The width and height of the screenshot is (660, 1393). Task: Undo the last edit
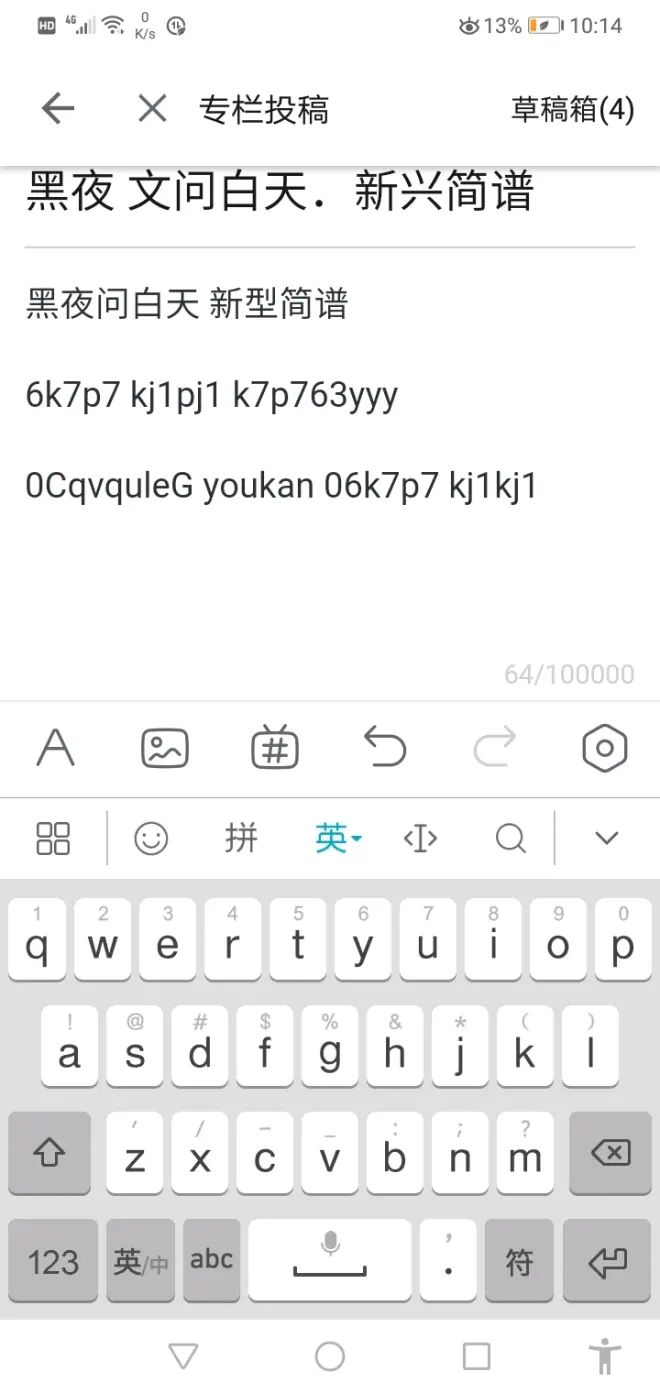click(385, 747)
